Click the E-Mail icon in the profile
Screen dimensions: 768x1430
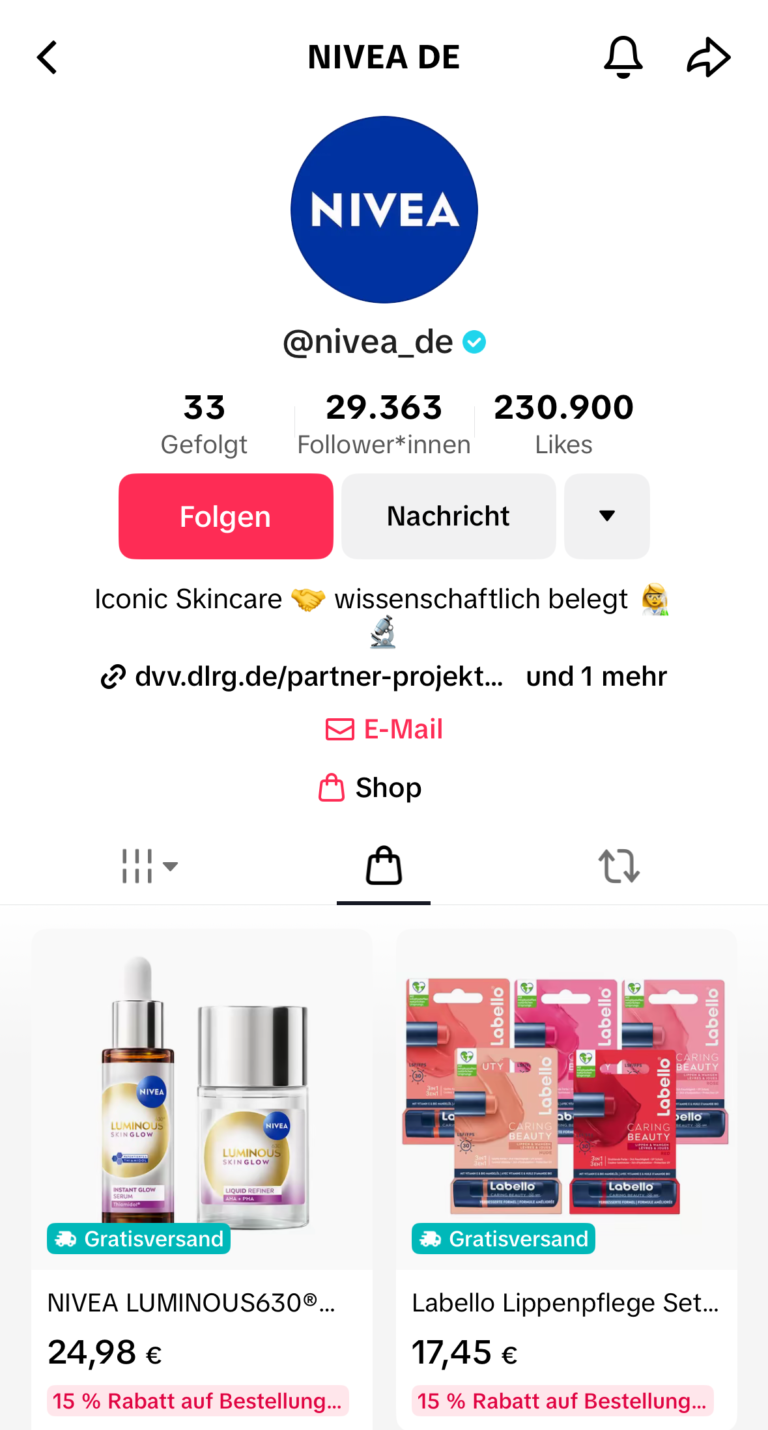(338, 728)
